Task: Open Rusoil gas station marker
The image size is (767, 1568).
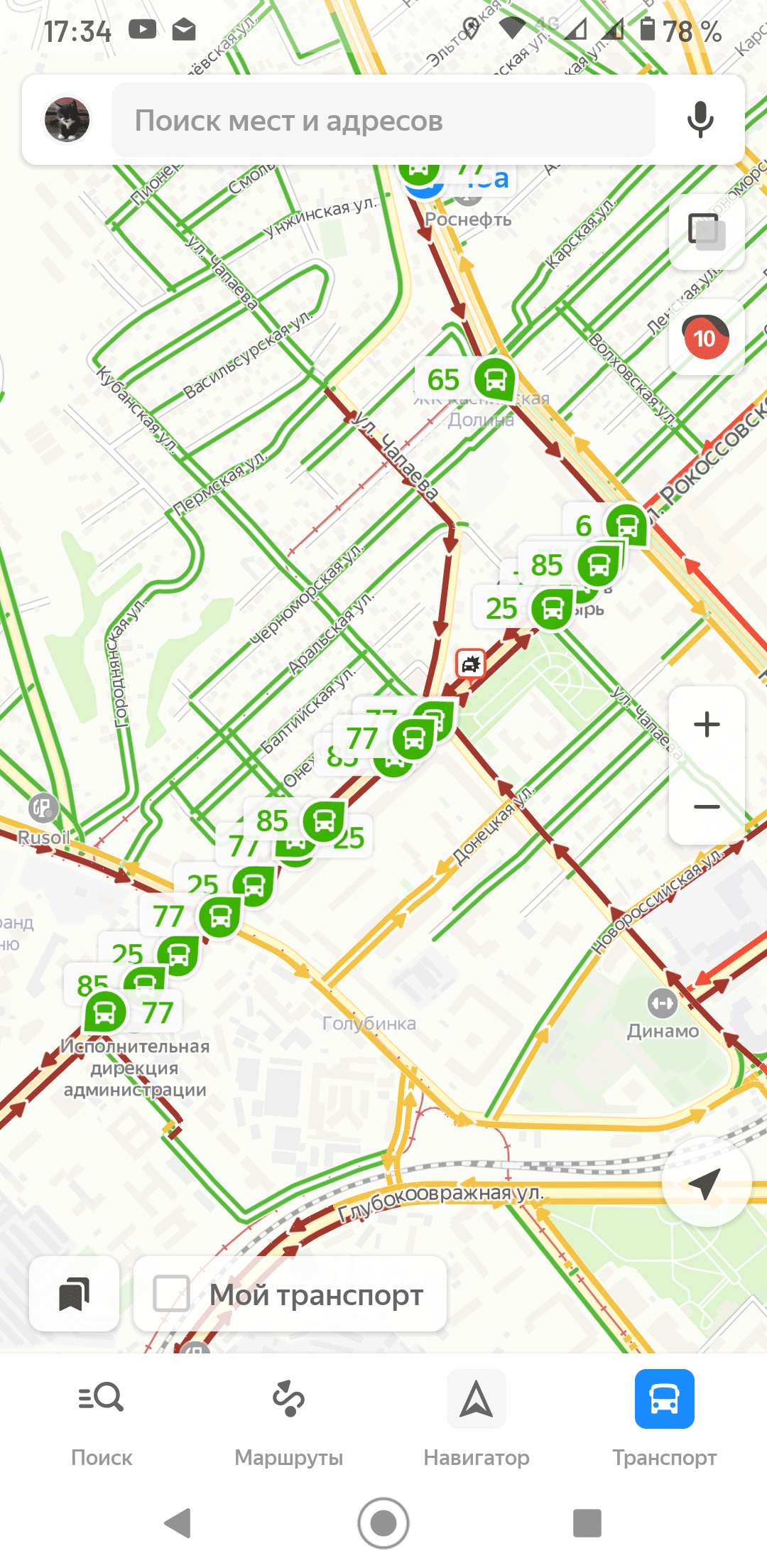Action: [x=43, y=808]
